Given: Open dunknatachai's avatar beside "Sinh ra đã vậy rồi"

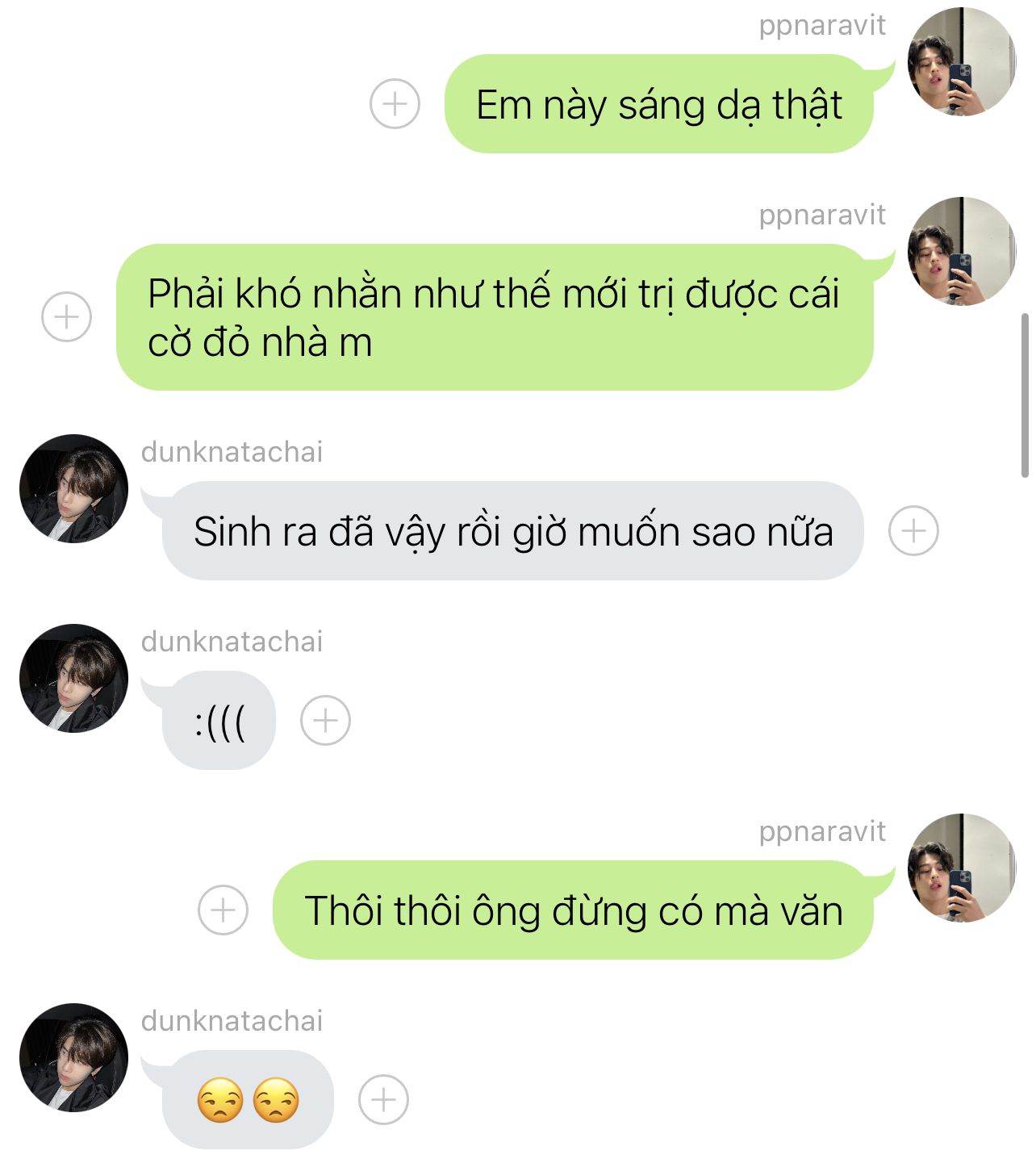Looking at the screenshot, I should pos(74,489).
